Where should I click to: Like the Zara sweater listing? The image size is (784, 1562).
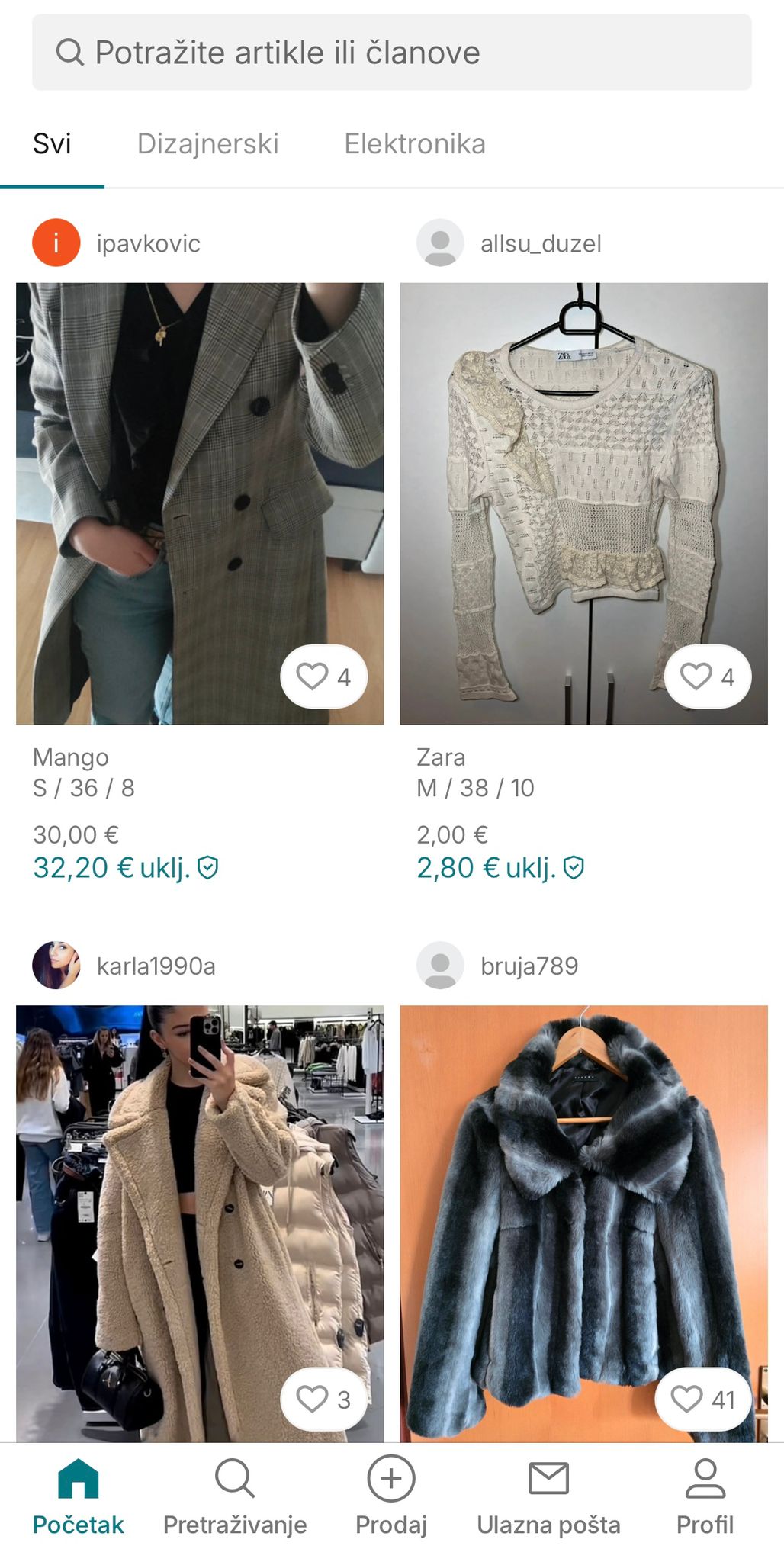(707, 677)
